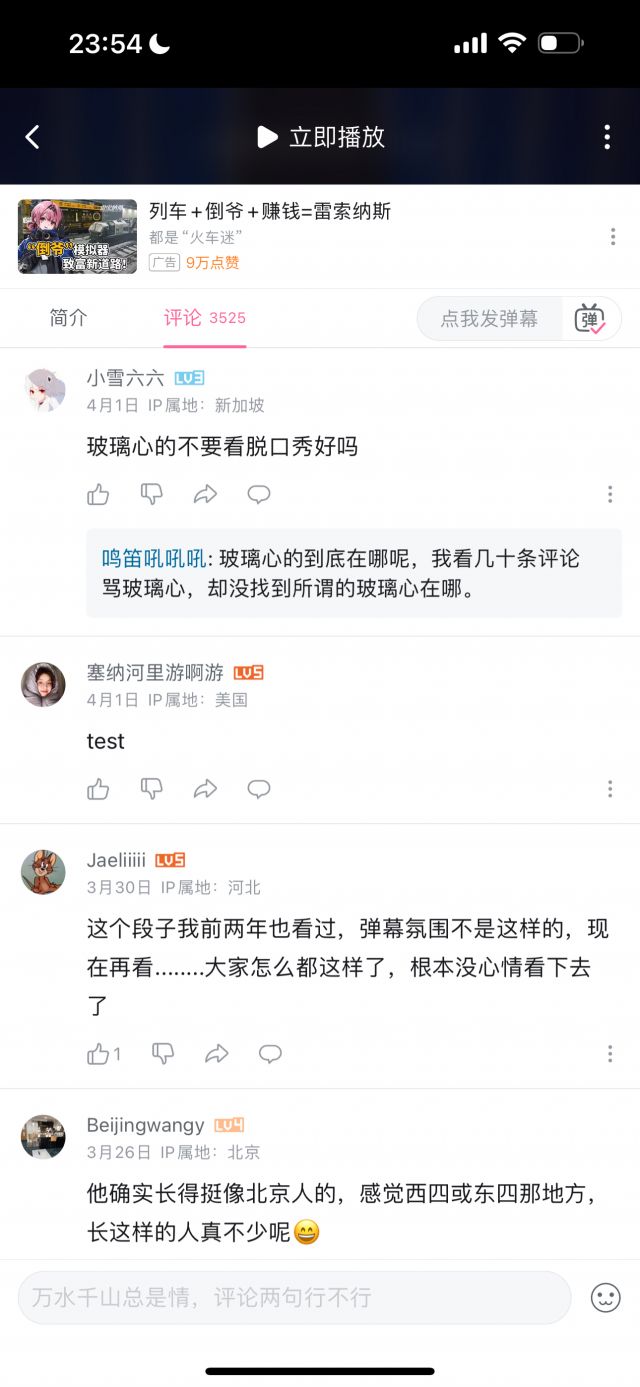The width and height of the screenshot is (640, 1387).
Task: Open the emoji picker beside comment box
Action: click(x=605, y=1298)
